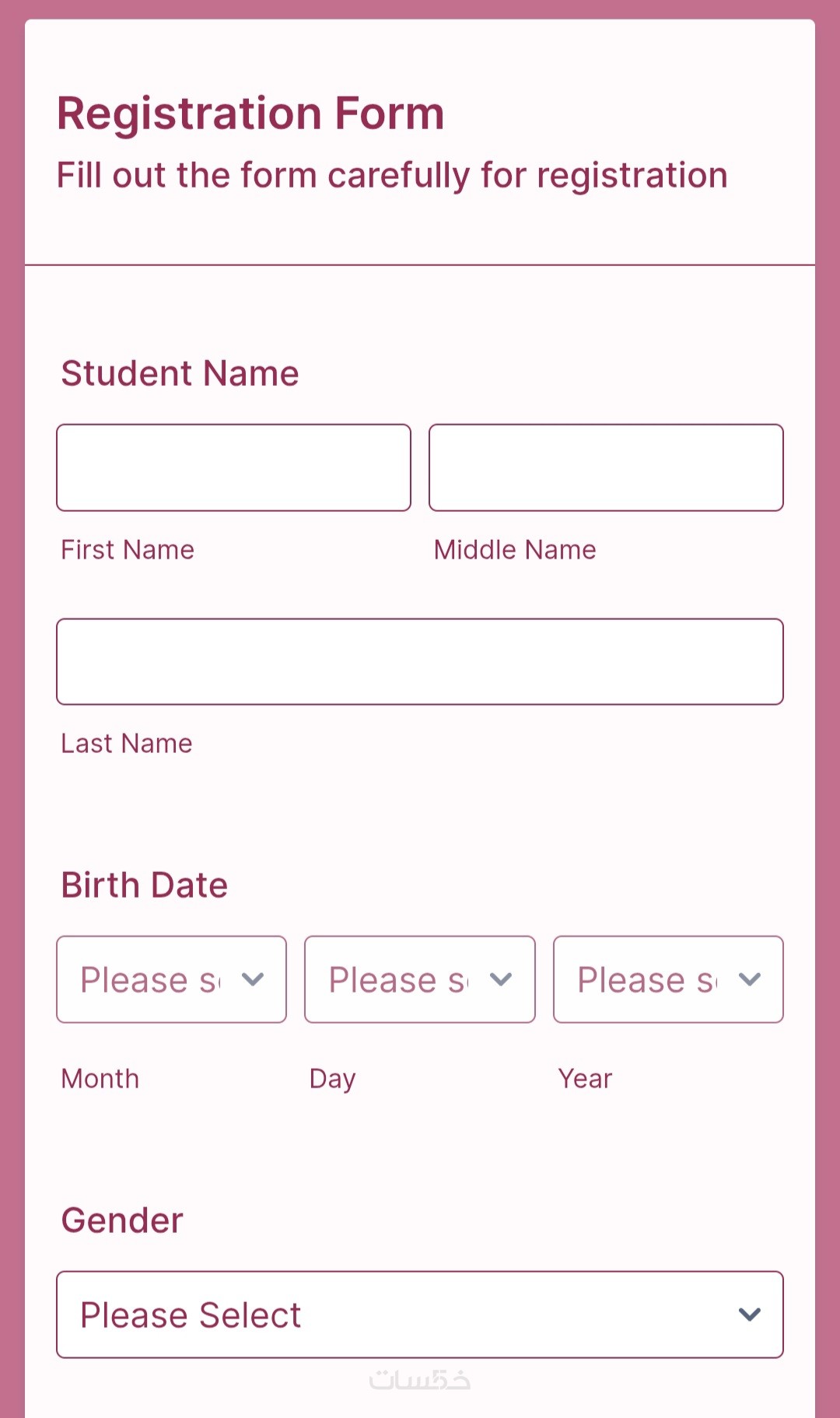Open the Gender selection dropdown
Screen dimensions: 840x1418
click(420, 1315)
